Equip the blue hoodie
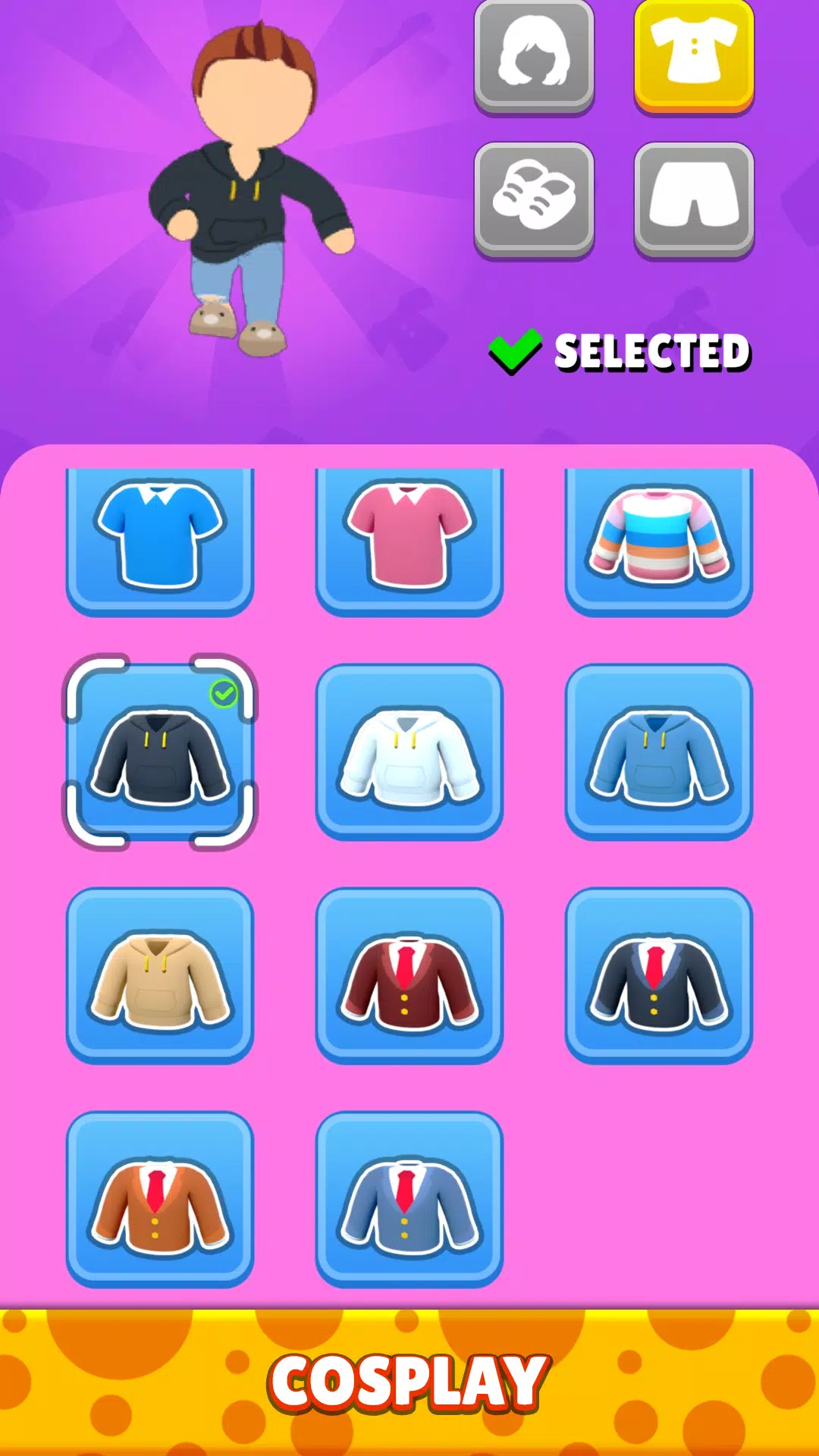The width and height of the screenshot is (819, 1456). (x=659, y=752)
